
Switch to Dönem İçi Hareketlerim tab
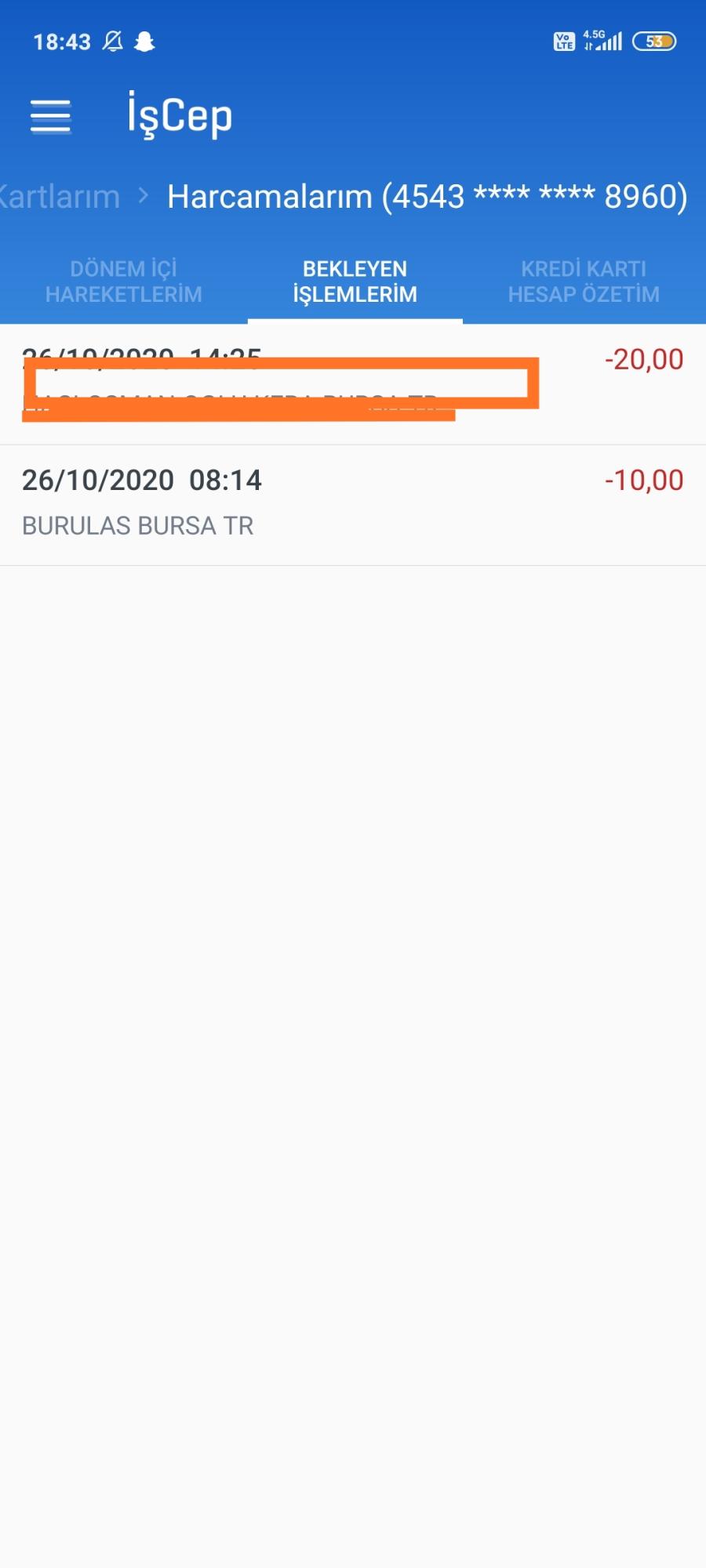point(123,281)
